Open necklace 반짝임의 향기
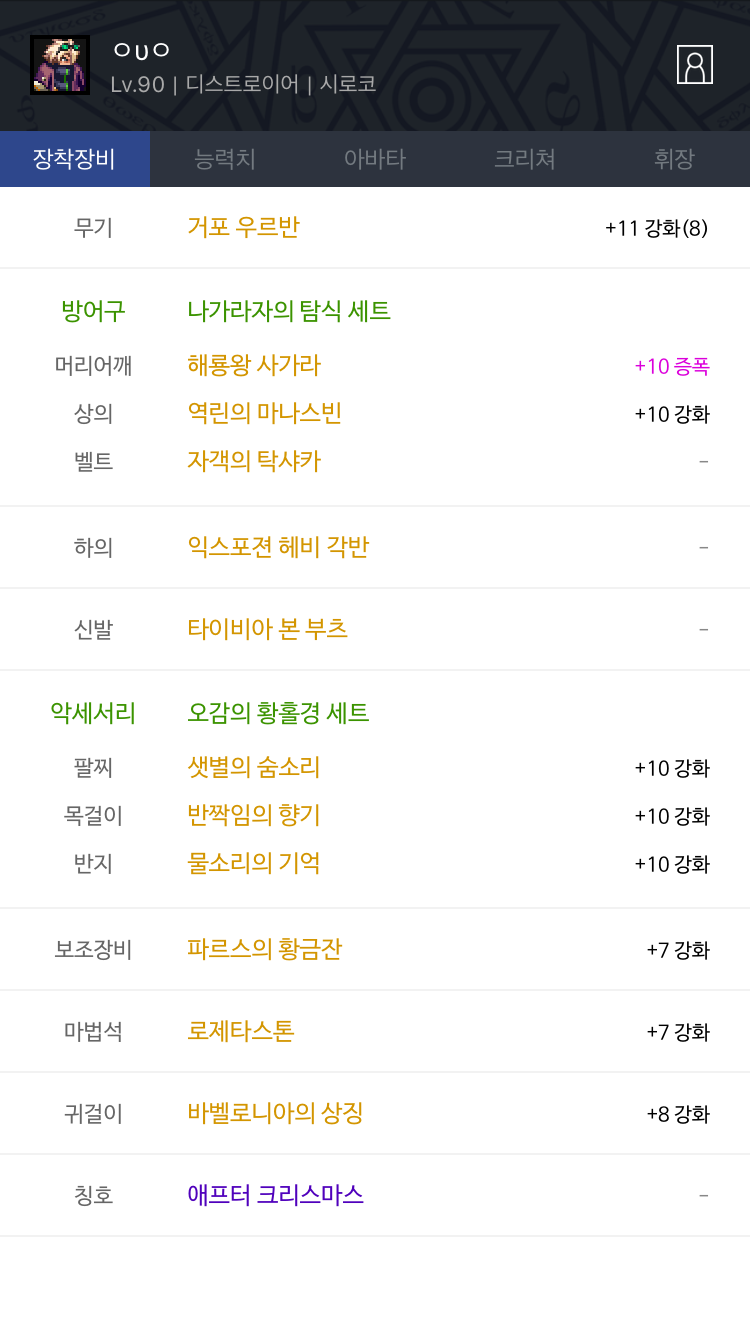750x1334 pixels. point(254,815)
